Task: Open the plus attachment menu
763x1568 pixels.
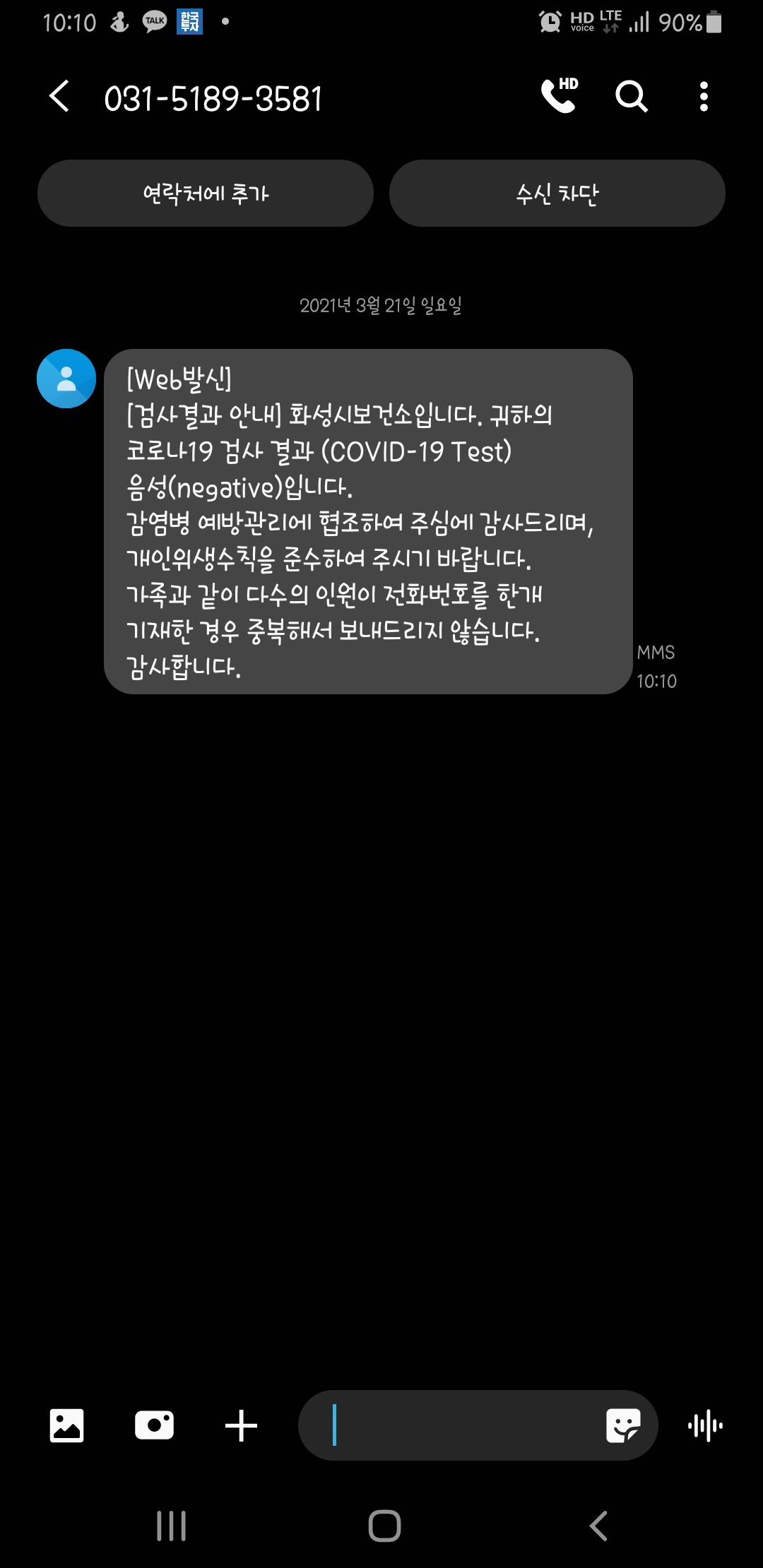Action: (x=241, y=1425)
